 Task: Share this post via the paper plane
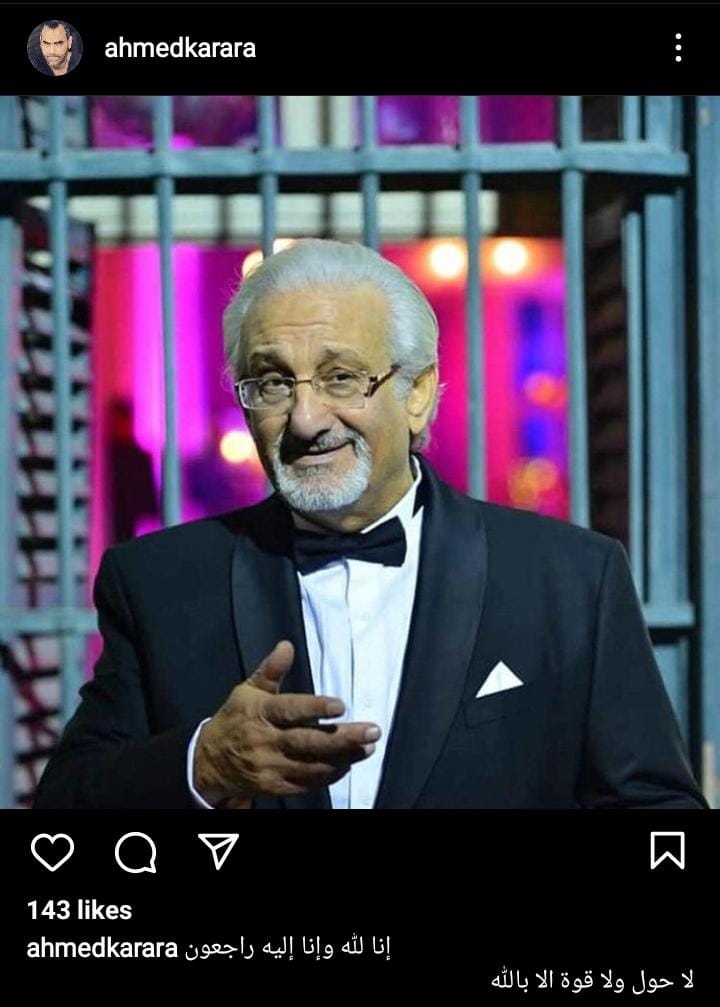[x=218, y=851]
